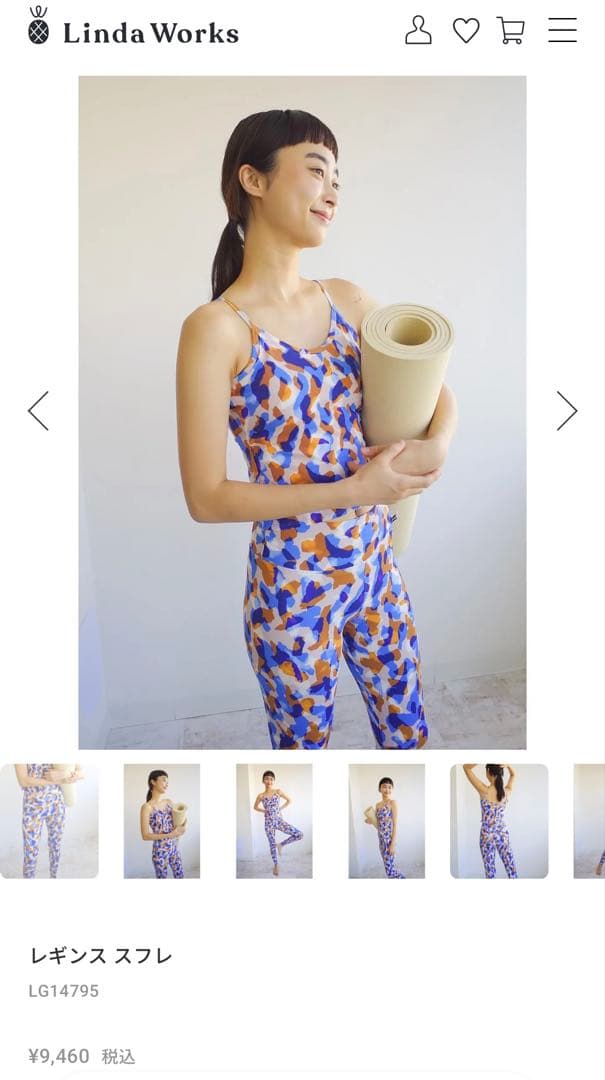Select the close-up leggings thumbnail
Screen dimensions: 605x1080
[49, 821]
